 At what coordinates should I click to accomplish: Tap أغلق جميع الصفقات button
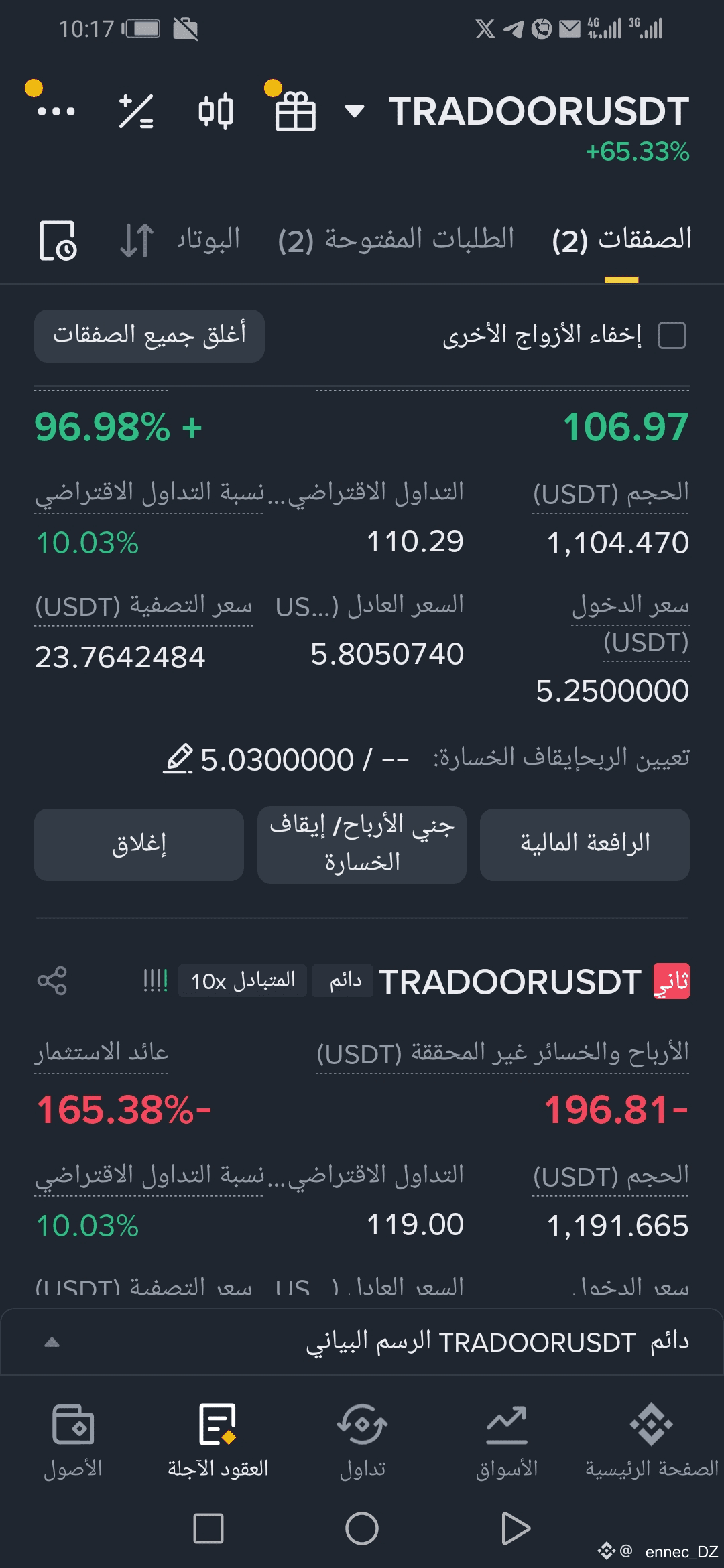point(149,335)
